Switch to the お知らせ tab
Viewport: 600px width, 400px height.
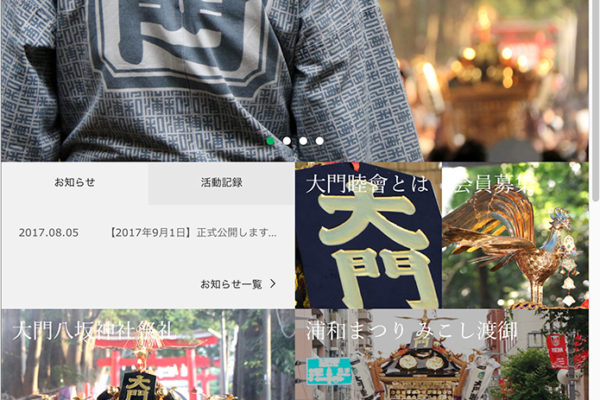tap(75, 183)
